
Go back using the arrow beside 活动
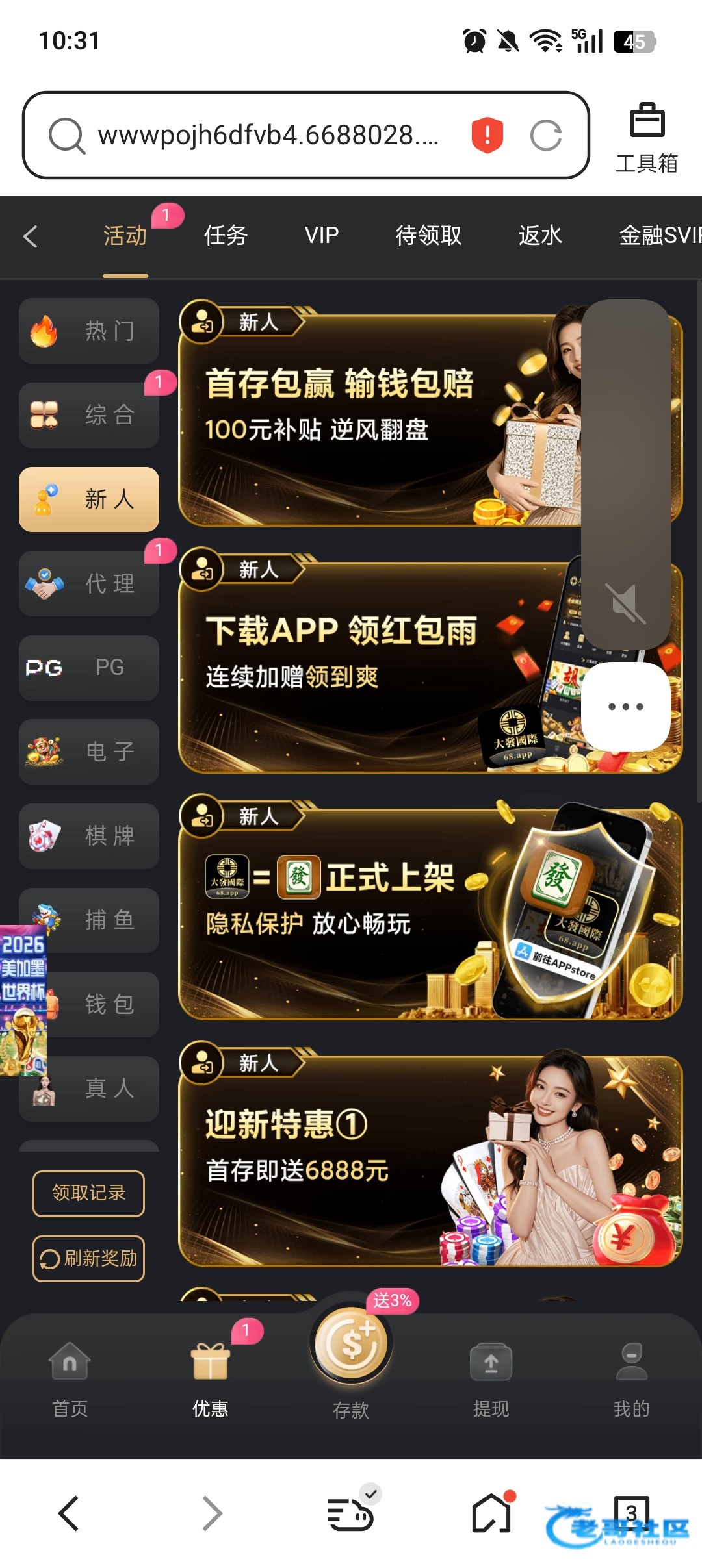click(x=31, y=236)
